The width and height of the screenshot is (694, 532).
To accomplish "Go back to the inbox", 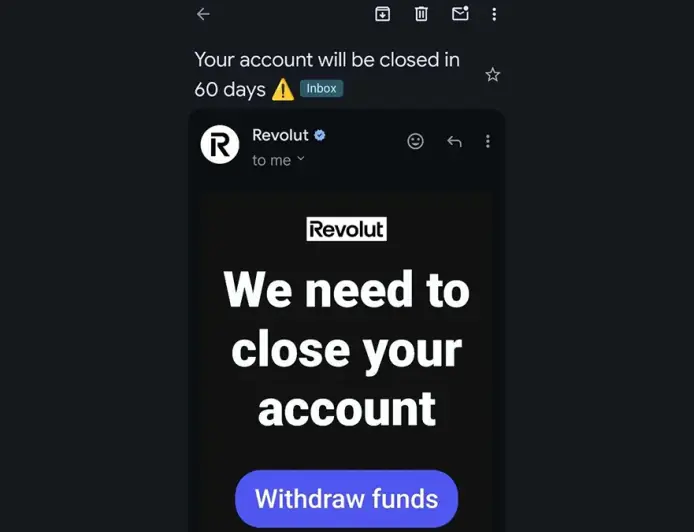I will tap(203, 14).
